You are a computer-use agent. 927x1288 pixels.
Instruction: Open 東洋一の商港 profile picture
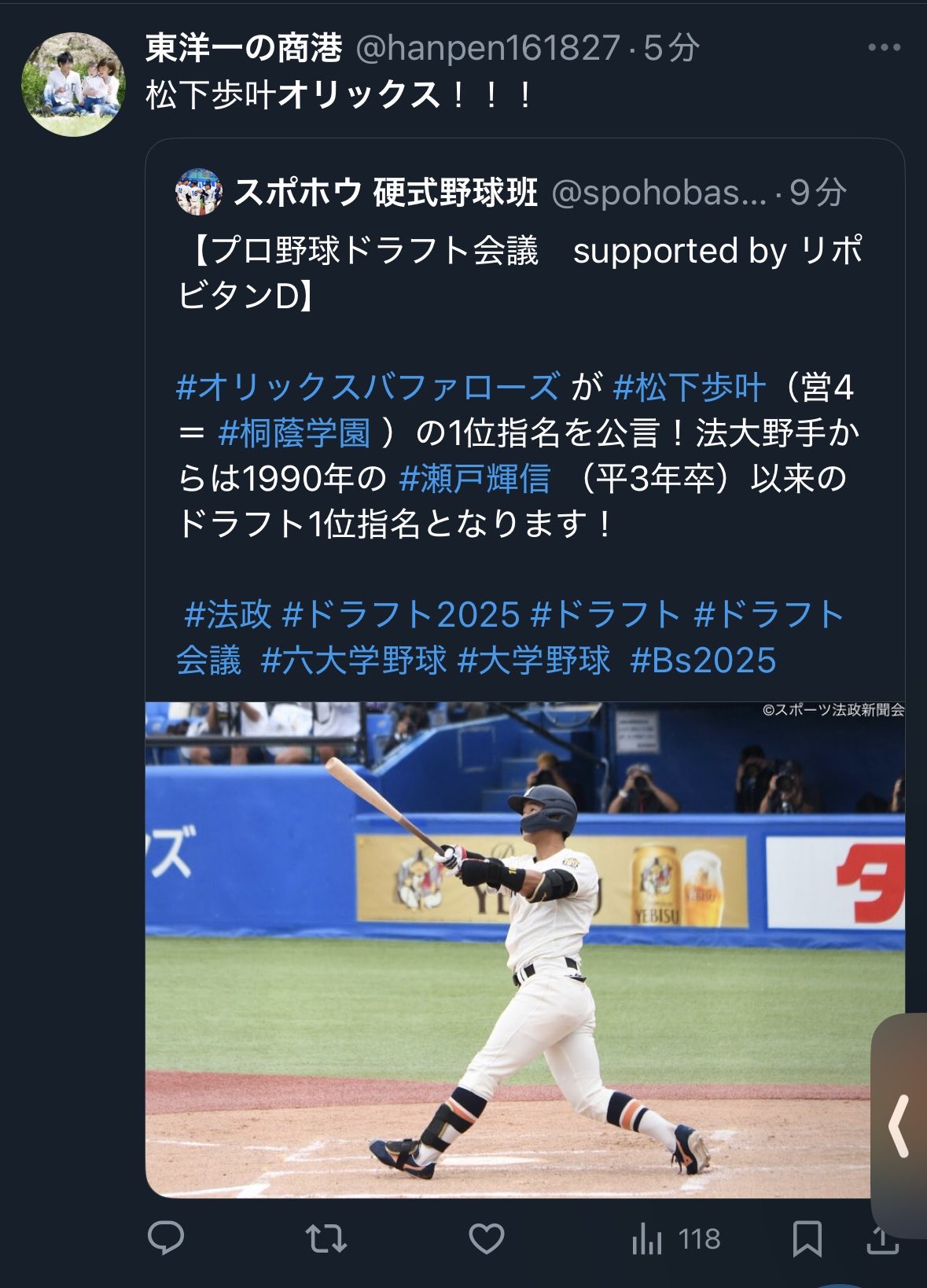pyautogui.click(x=72, y=83)
